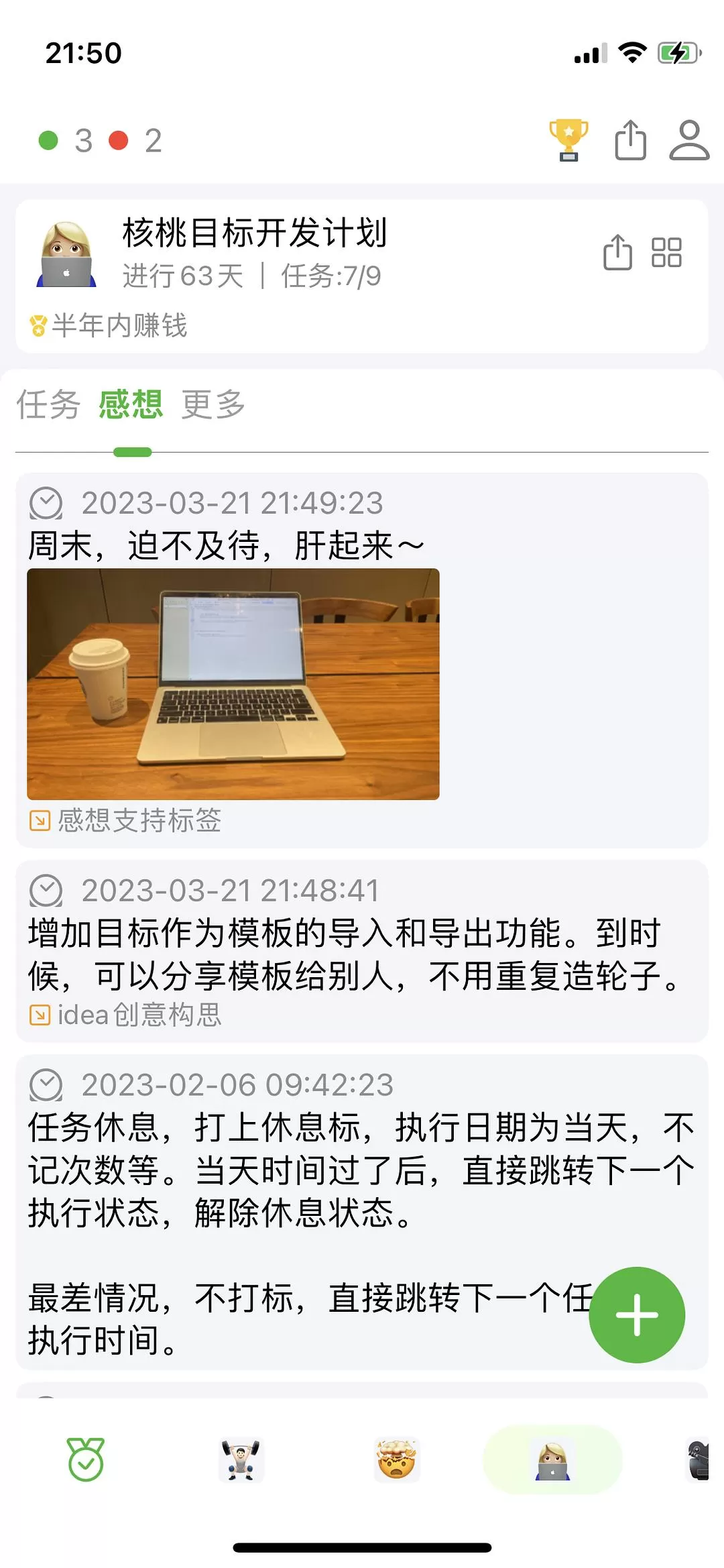Open the user profile icon

[689, 139]
